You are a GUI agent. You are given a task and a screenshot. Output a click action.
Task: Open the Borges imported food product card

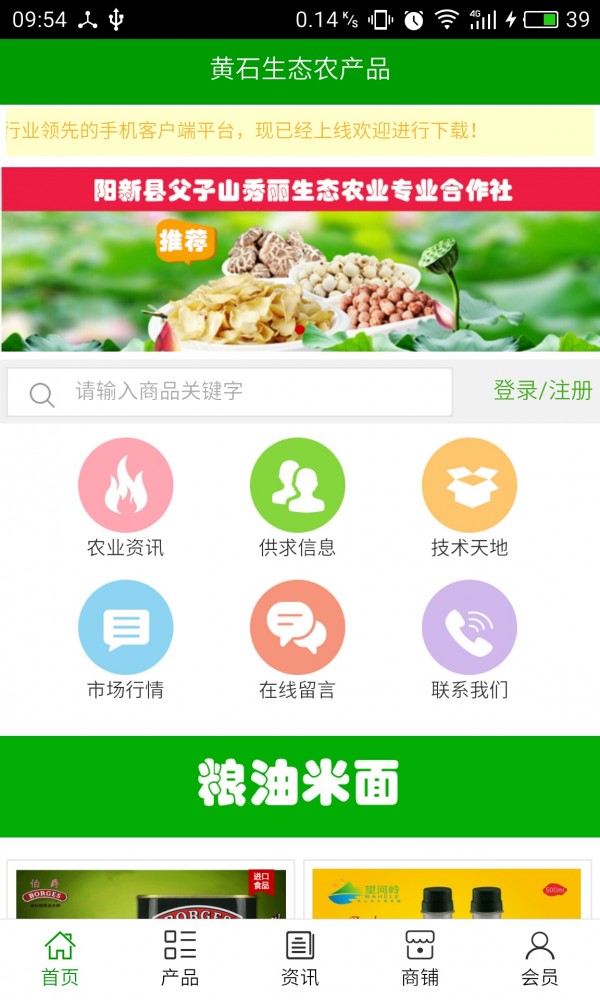point(151,892)
